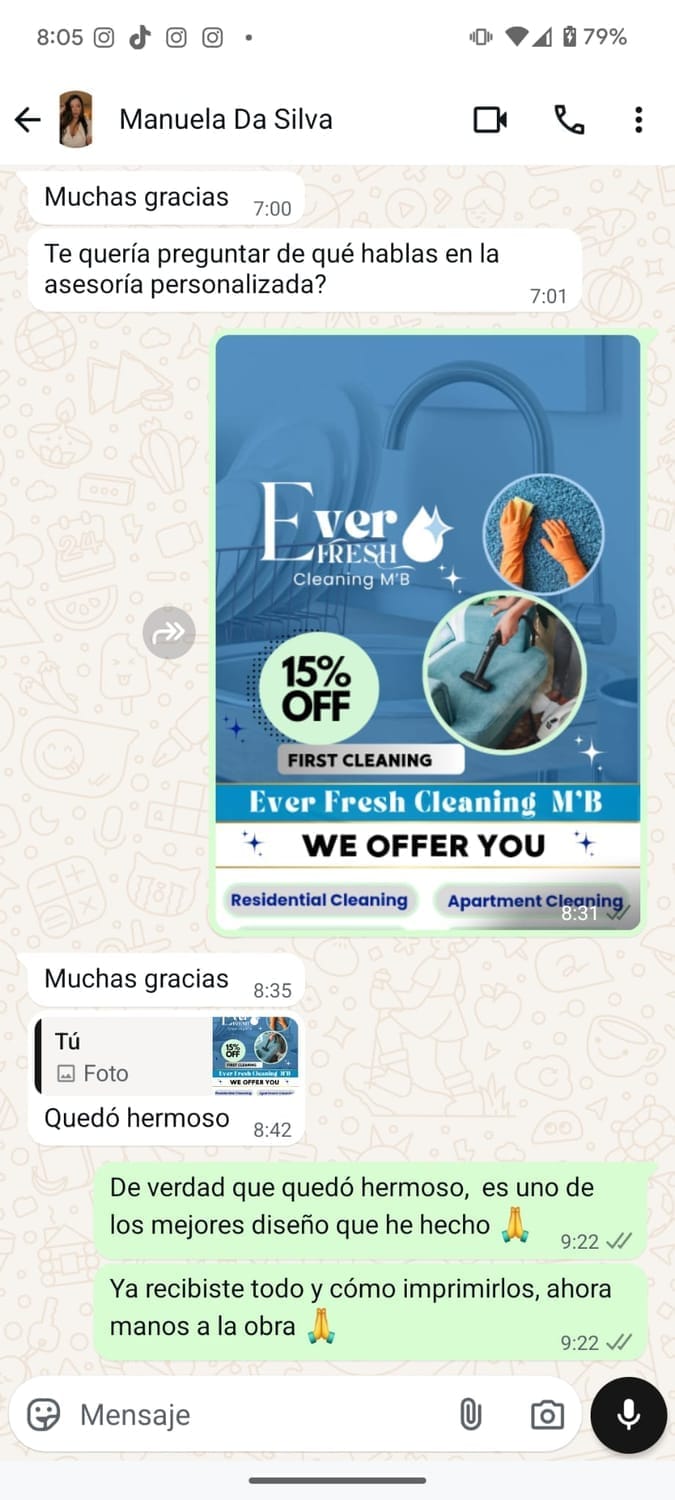The width and height of the screenshot is (675, 1500).
Task: Attach a file with the paperclip
Action: coord(470,1414)
